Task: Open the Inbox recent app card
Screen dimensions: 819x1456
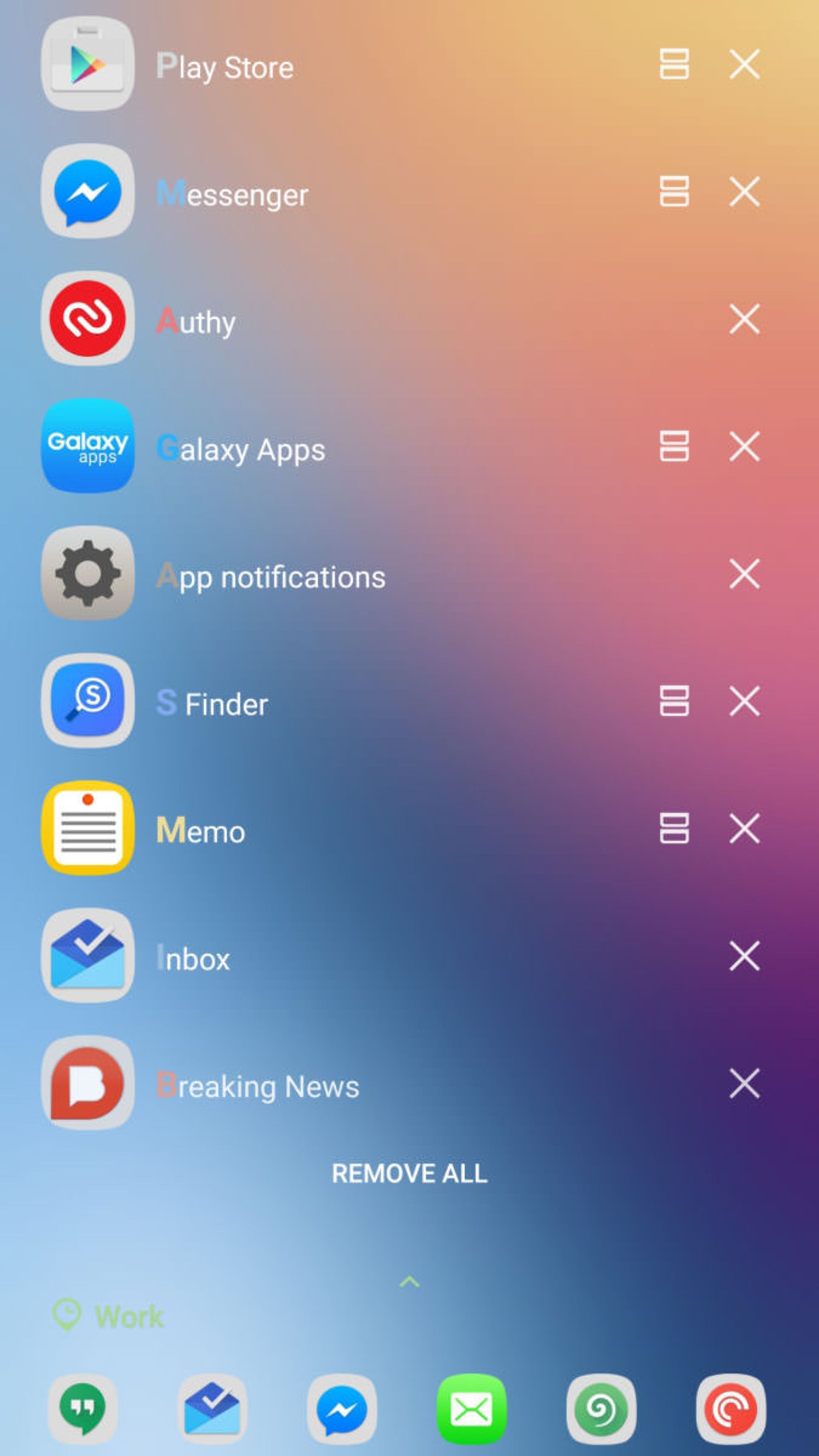Action: (x=193, y=956)
